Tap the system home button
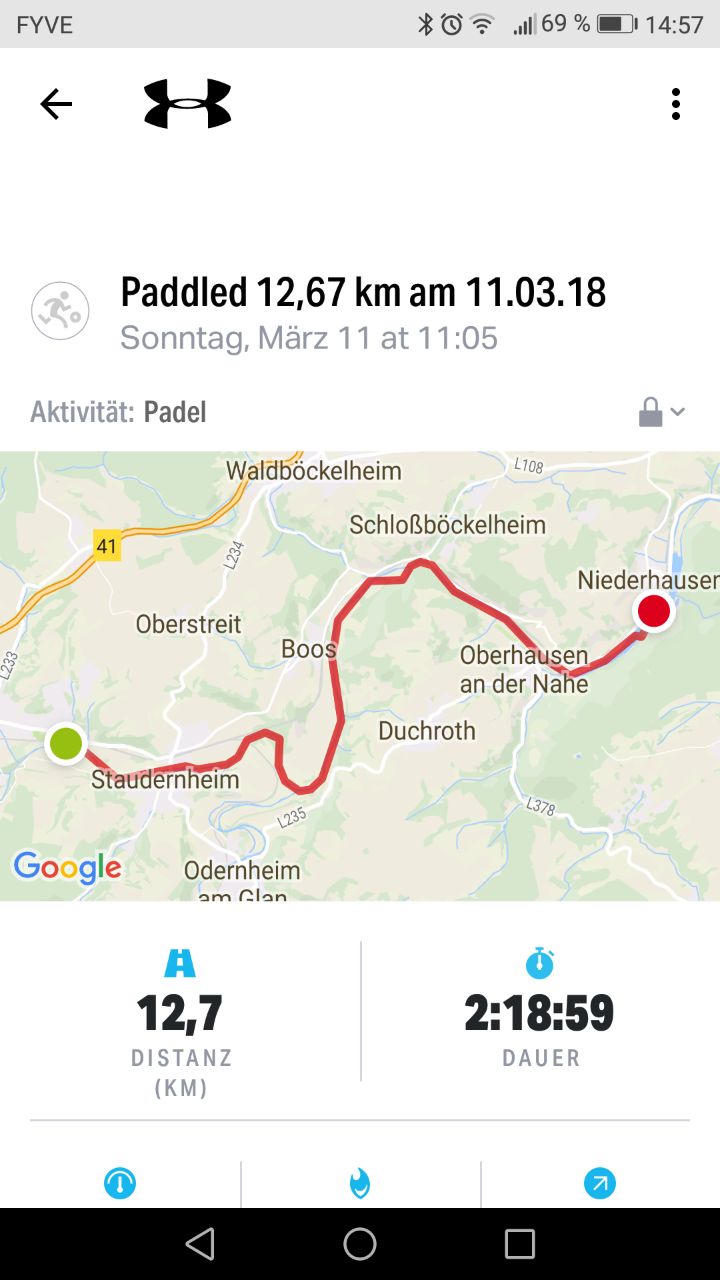The width and height of the screenshot is (720, 1280). click(360, 1244)
